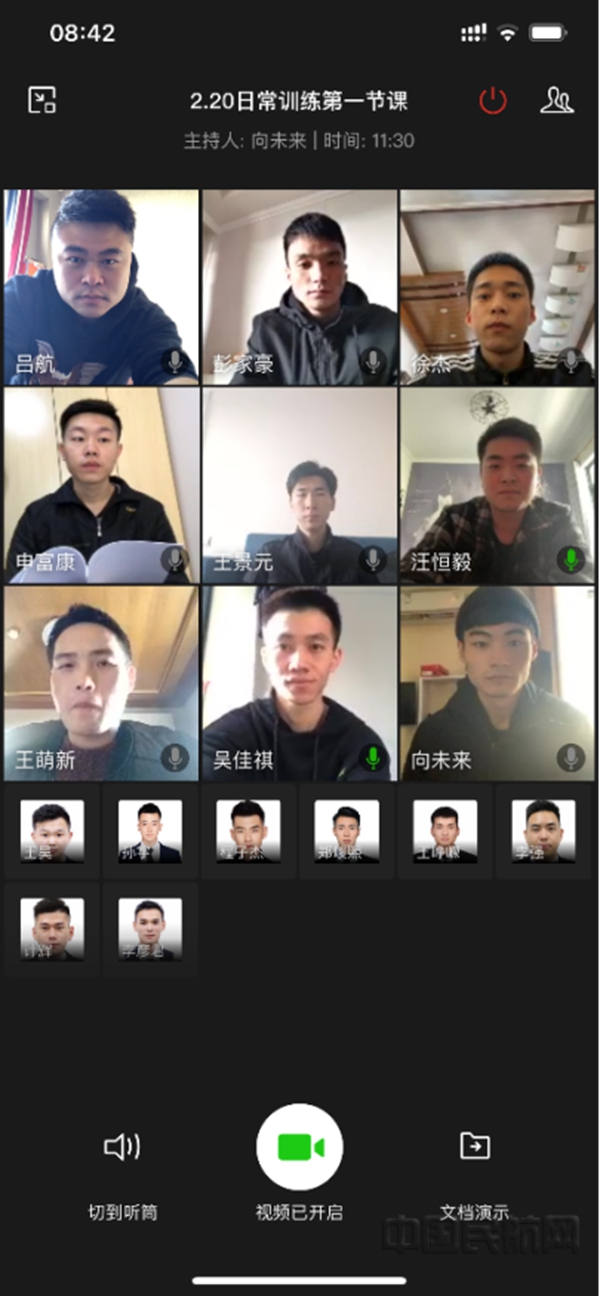The height and width of the screenshot is (1296, 600).
Task: Open 彭家豪's video tile
Action: coord(299,287)
